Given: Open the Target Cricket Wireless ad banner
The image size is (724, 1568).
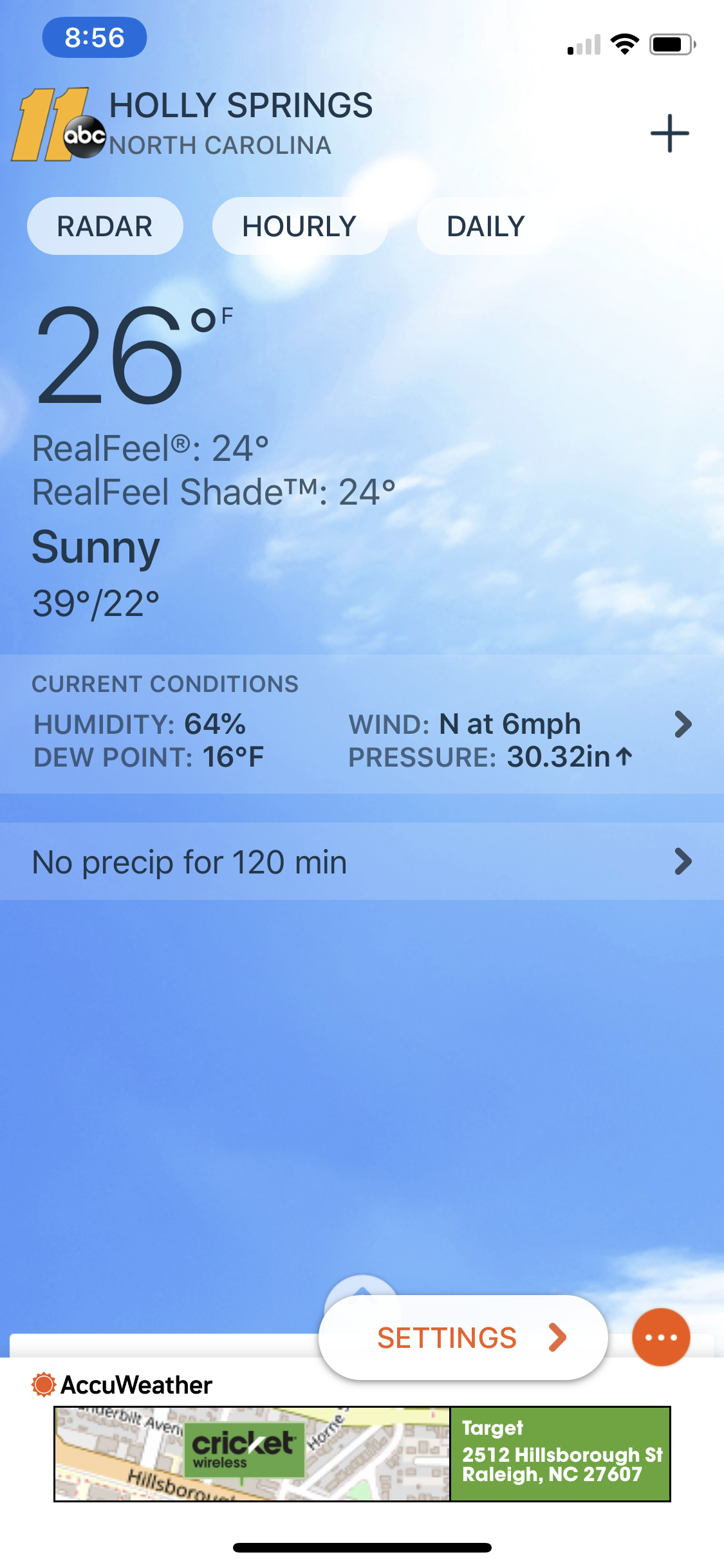Looking at the screenshot, I should [x=362, y=1454].
